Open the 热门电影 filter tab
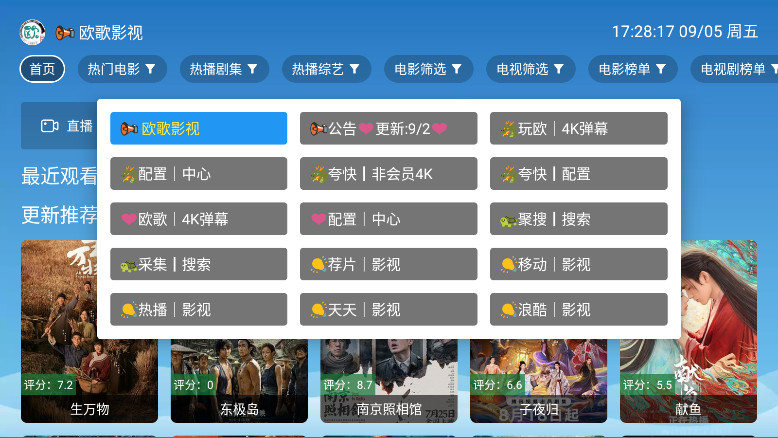Screen dimensions: 778x438 121,69
